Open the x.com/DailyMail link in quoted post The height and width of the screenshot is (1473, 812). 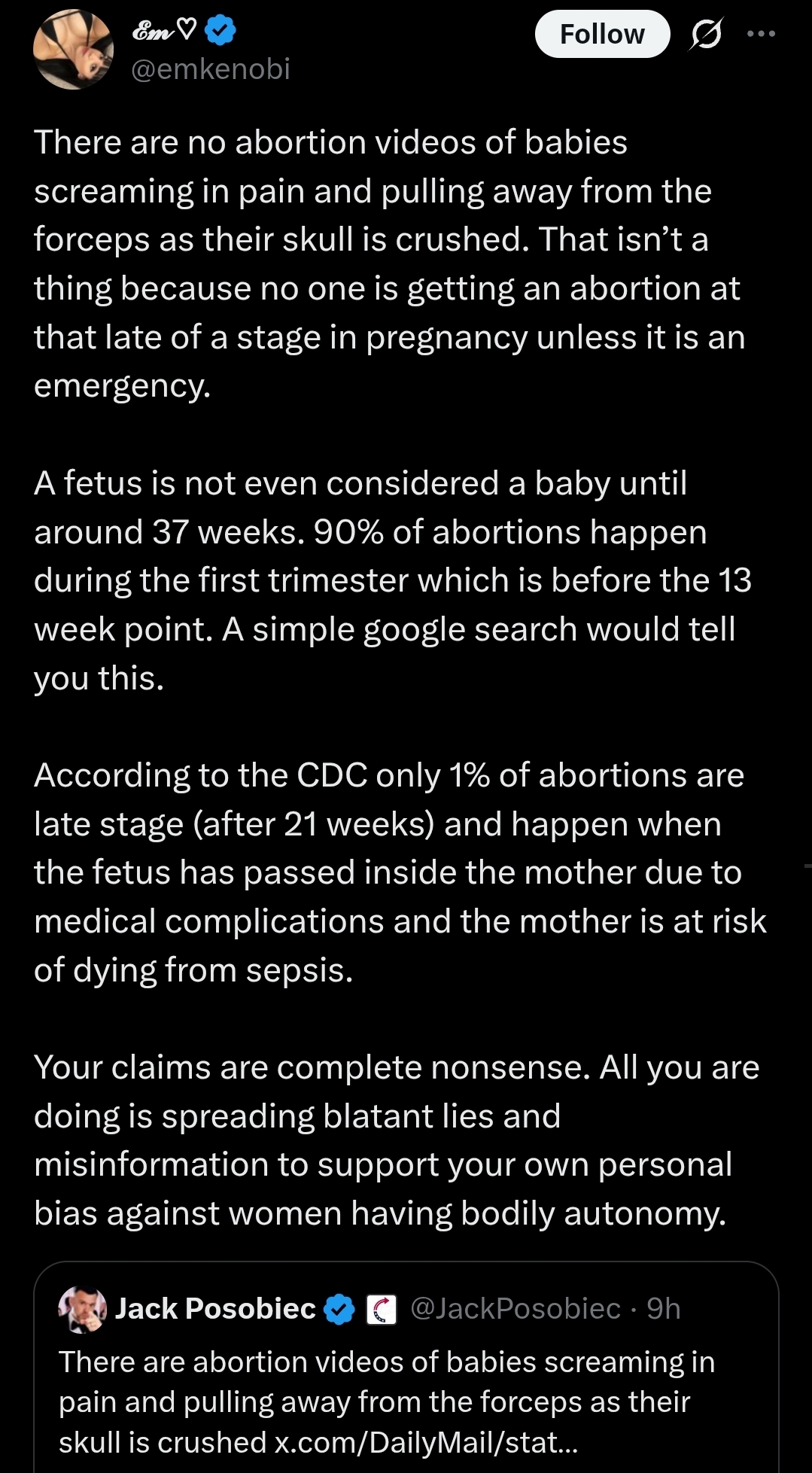[x=426, y=1442]
